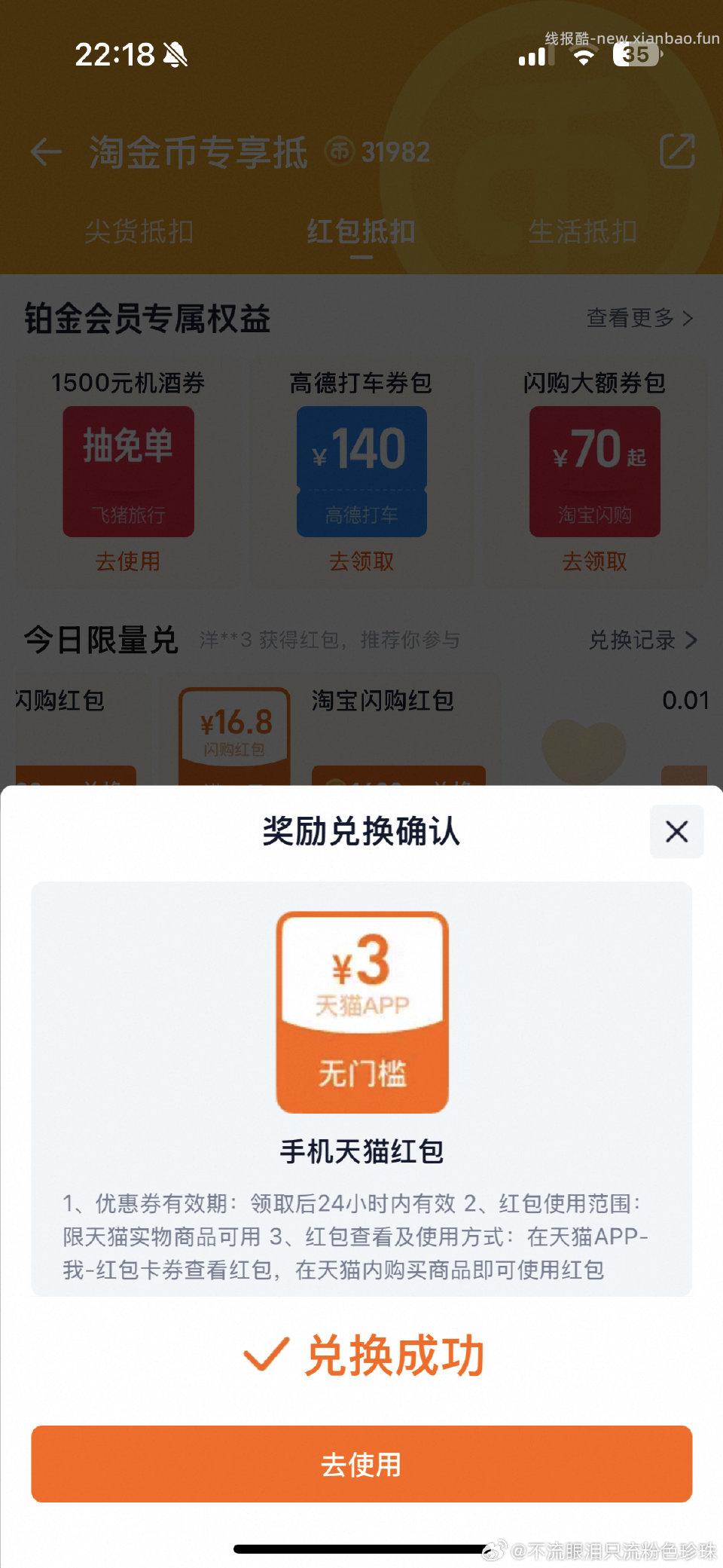
Task: Tap the back arrow at top left
Action: 45,151
